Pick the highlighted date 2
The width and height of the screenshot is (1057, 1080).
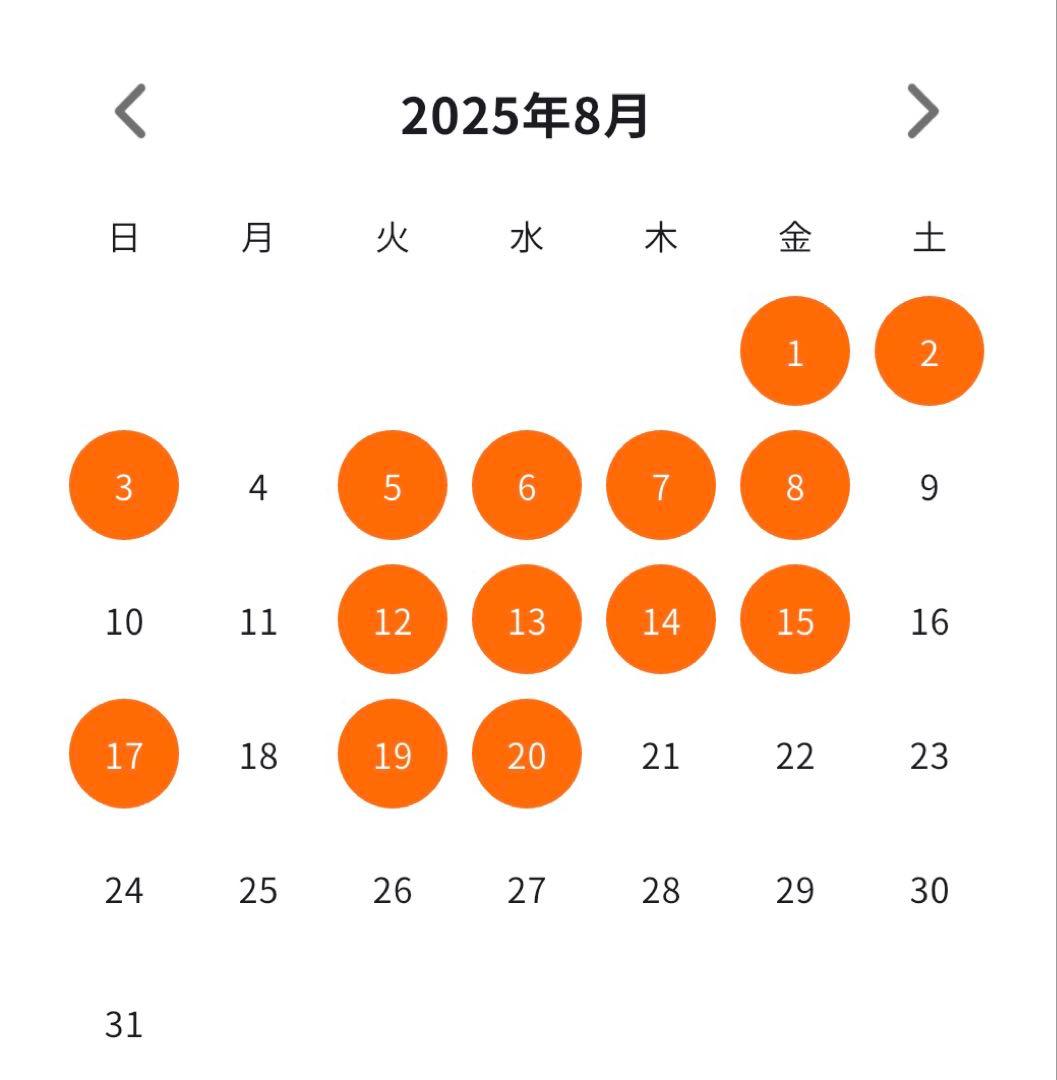[x=929, y=352]
